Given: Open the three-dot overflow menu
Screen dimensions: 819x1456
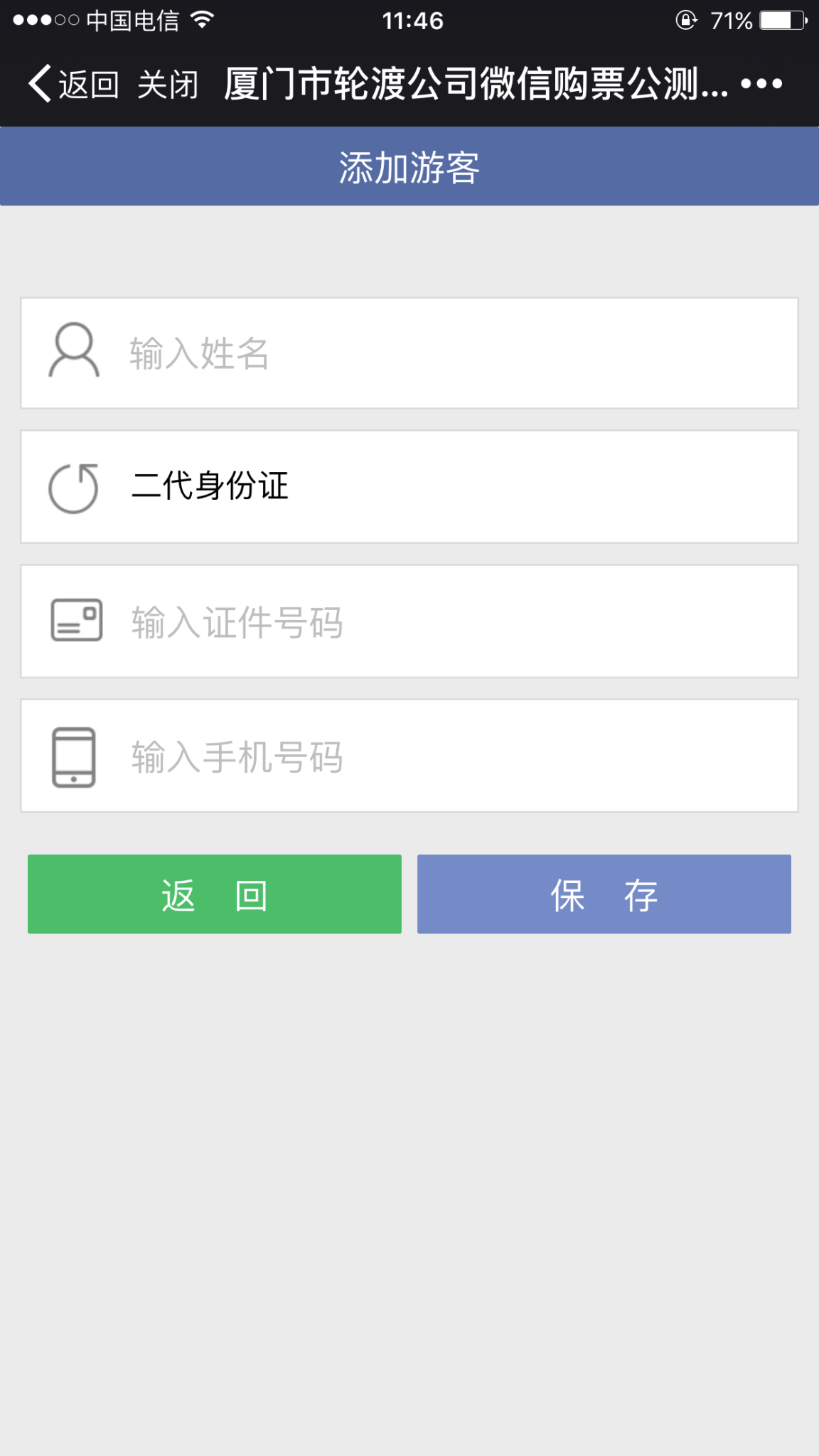Looking at the screenshot, I should click(761, 84).
